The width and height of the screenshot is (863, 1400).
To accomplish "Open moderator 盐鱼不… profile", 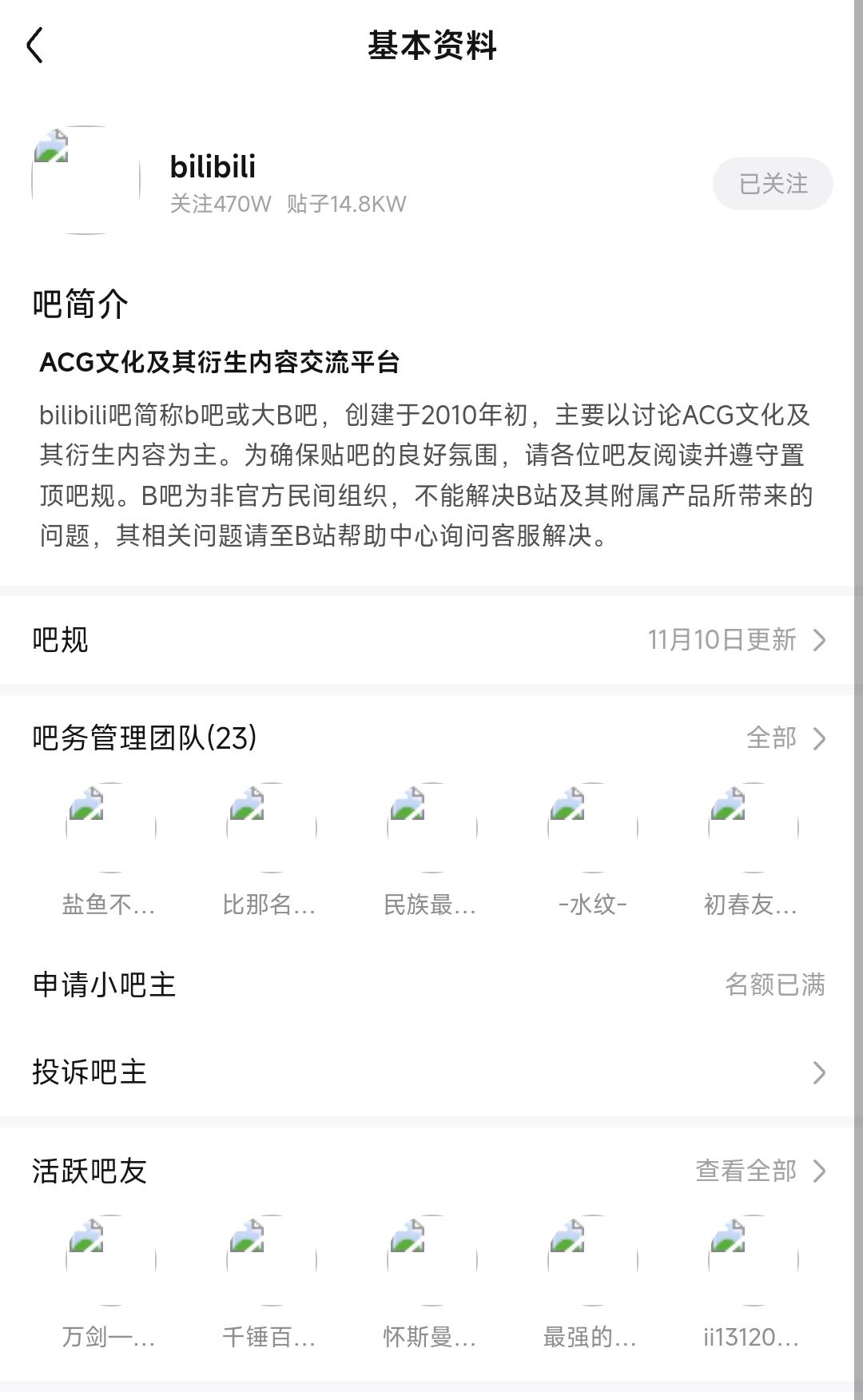I will (x=110, y=828).
